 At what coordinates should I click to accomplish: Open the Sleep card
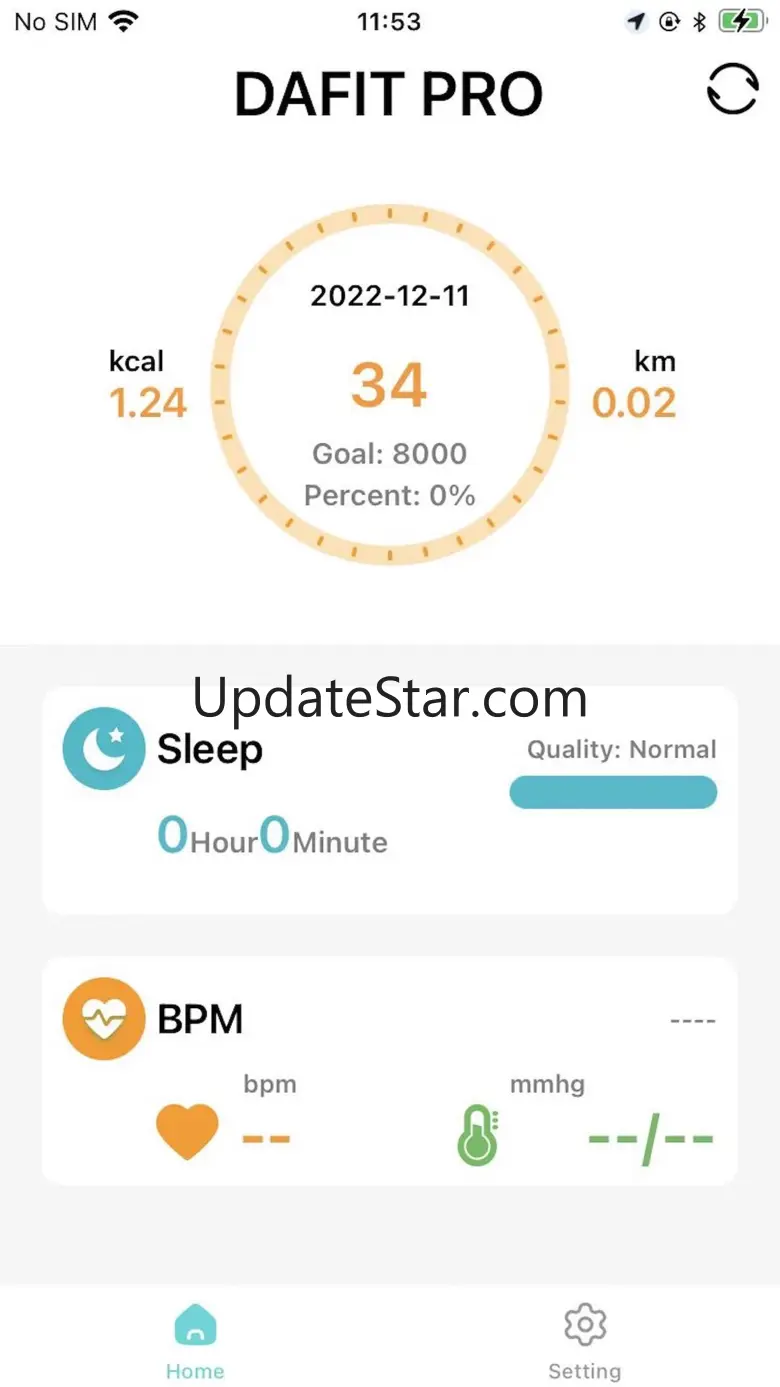click(389, 800)
